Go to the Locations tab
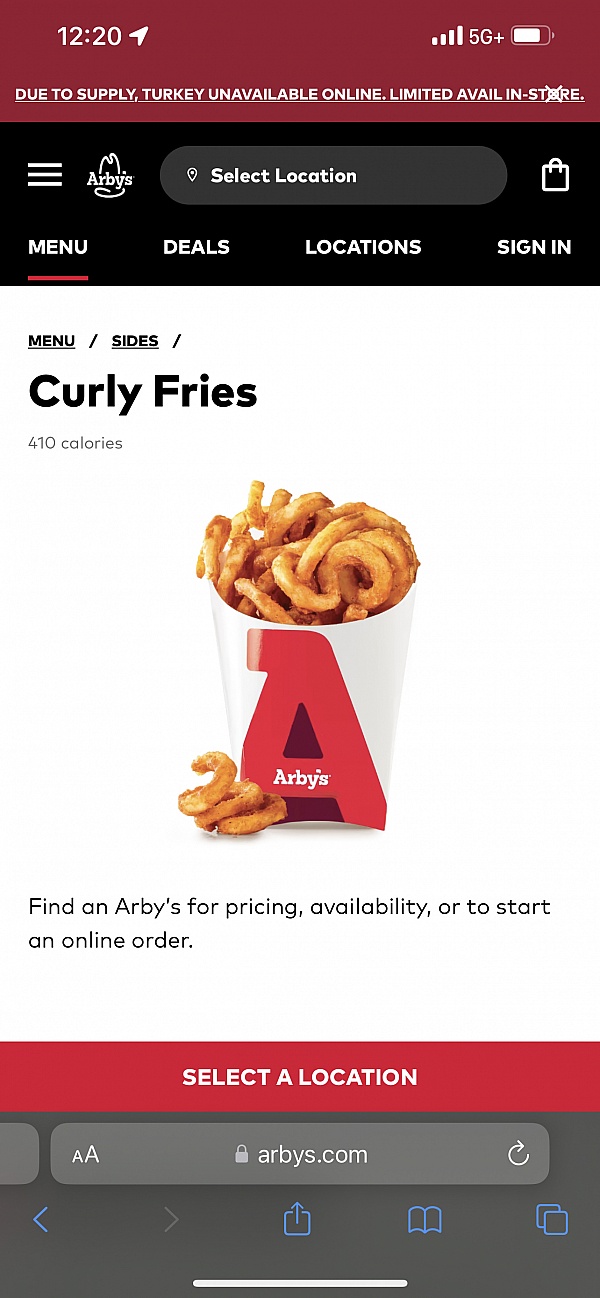The height and width of the screenshot is (1298, 600). 363,247
